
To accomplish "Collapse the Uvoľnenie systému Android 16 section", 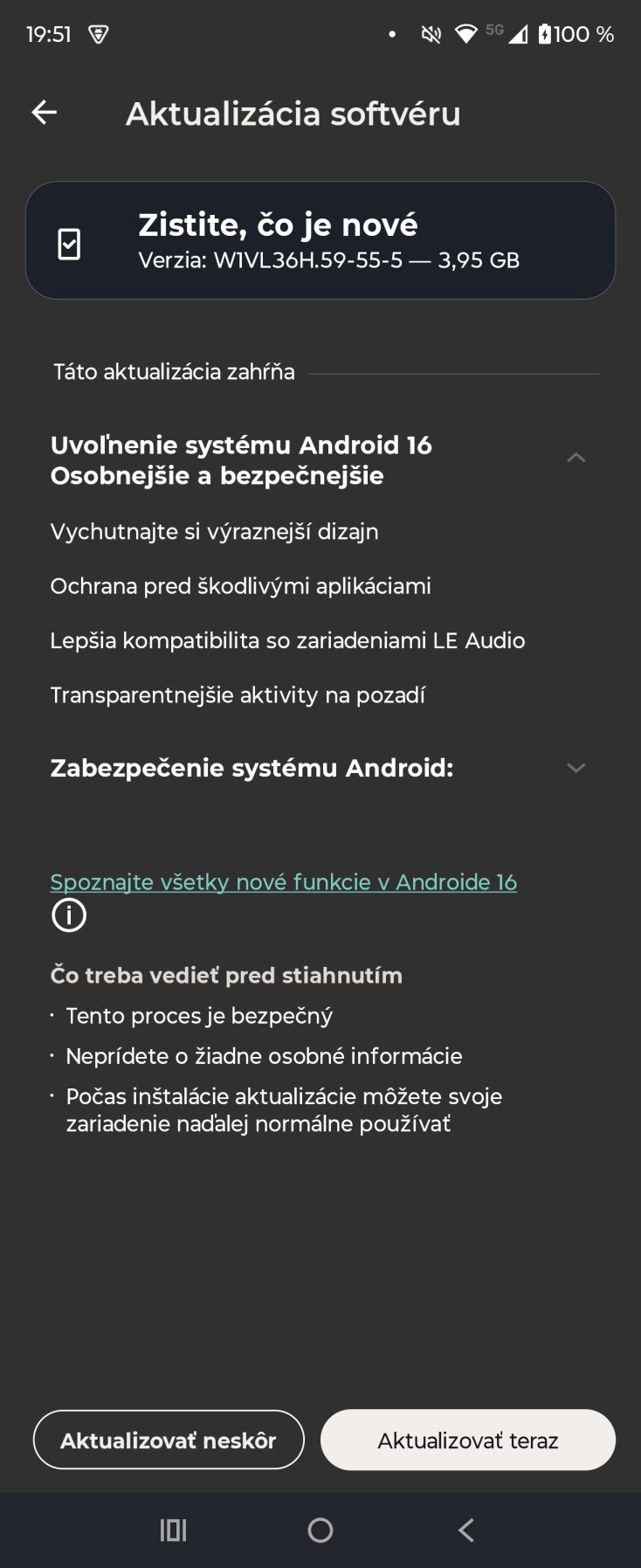I will point(576,458).
